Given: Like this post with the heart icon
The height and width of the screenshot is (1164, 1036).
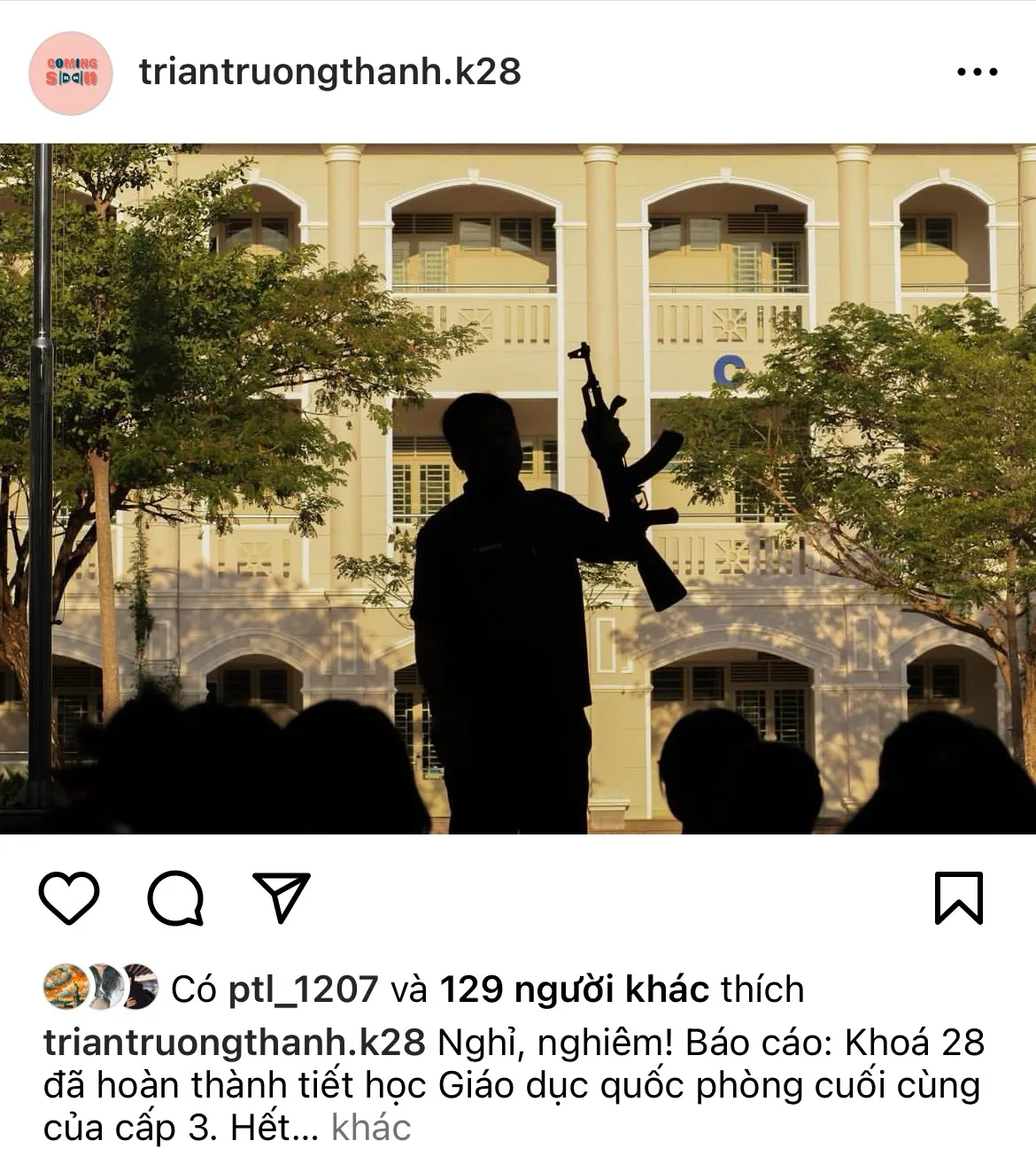Looking at the screenshot, I should click(70, 898).
